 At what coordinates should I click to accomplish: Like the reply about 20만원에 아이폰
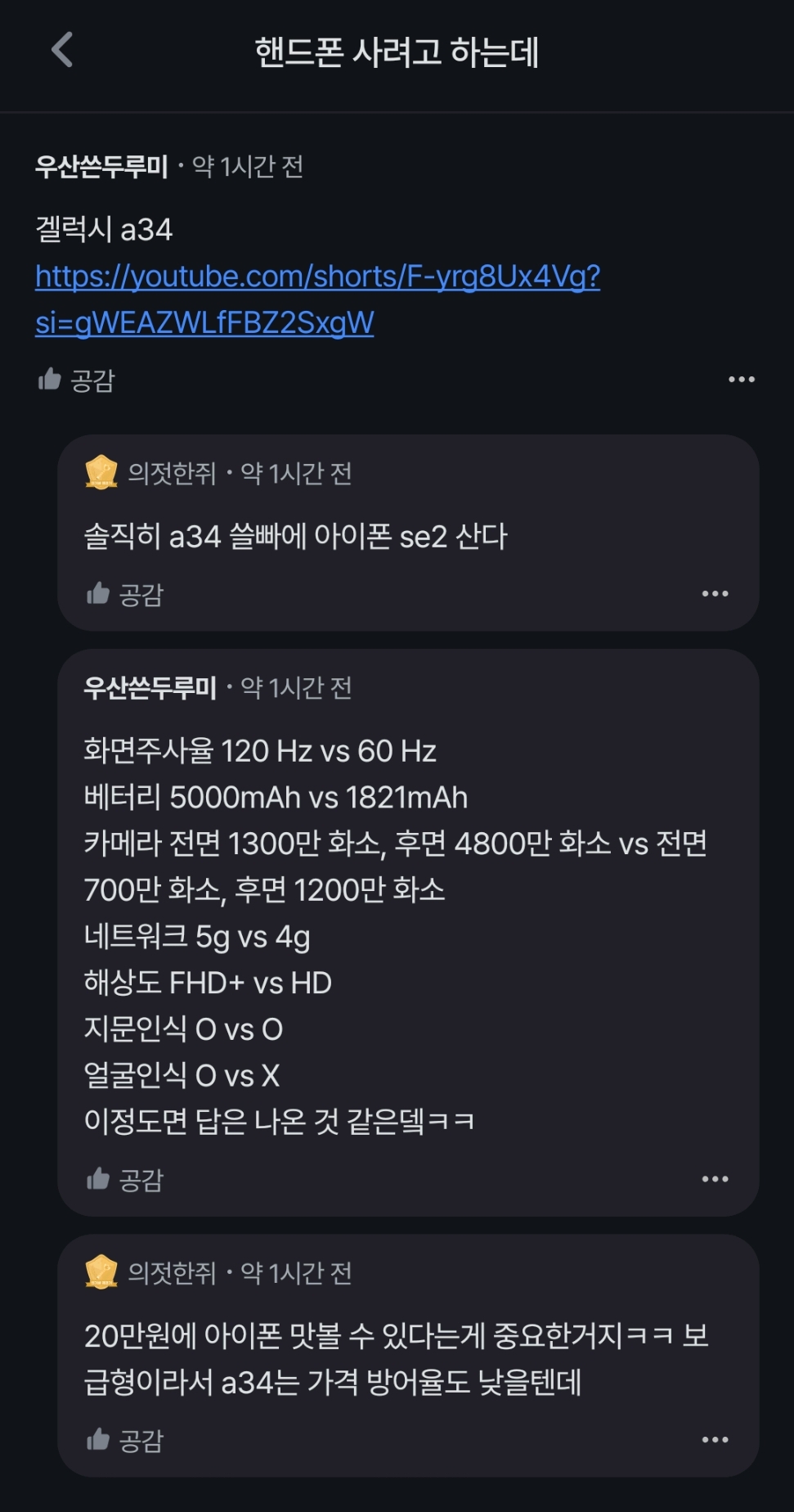124,1440
